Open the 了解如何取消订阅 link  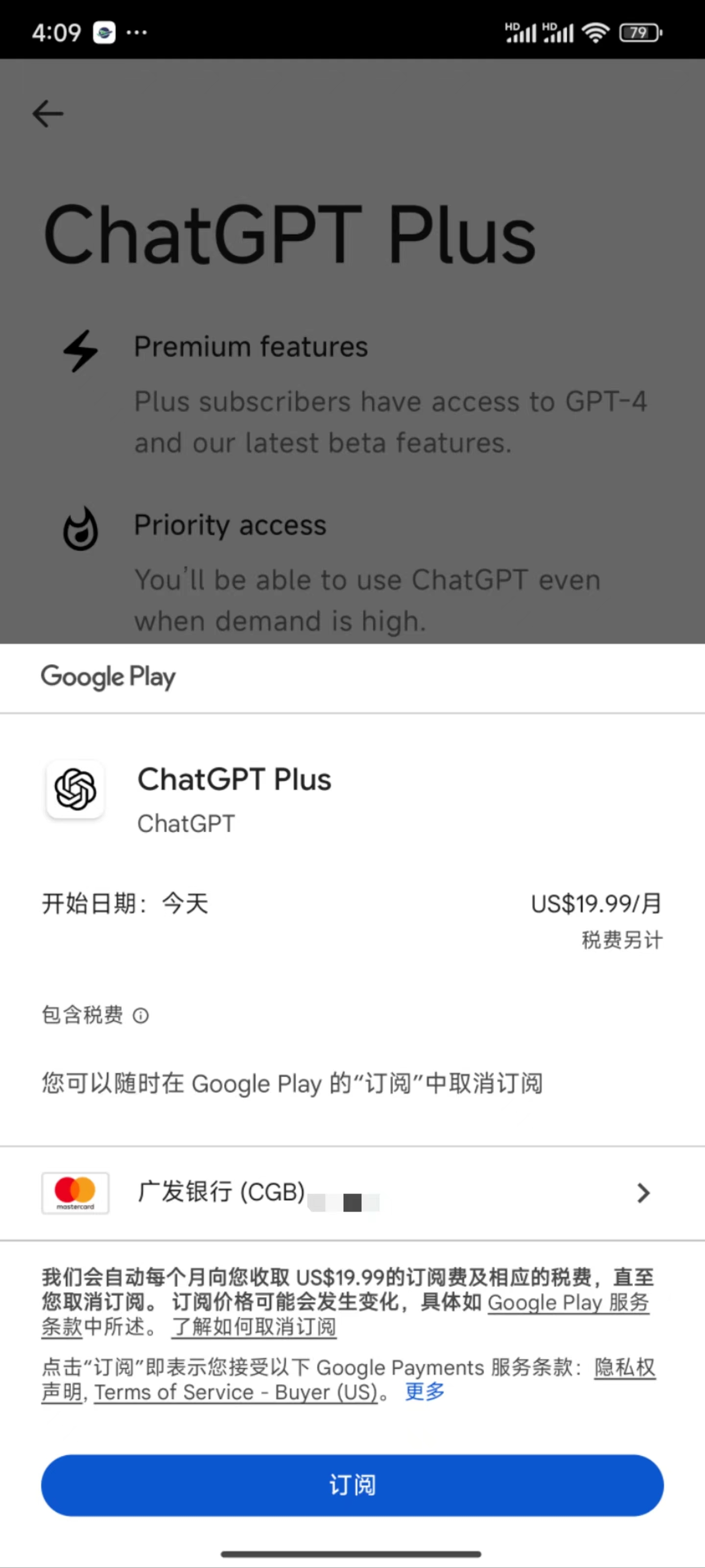(x=254, y=1327)
